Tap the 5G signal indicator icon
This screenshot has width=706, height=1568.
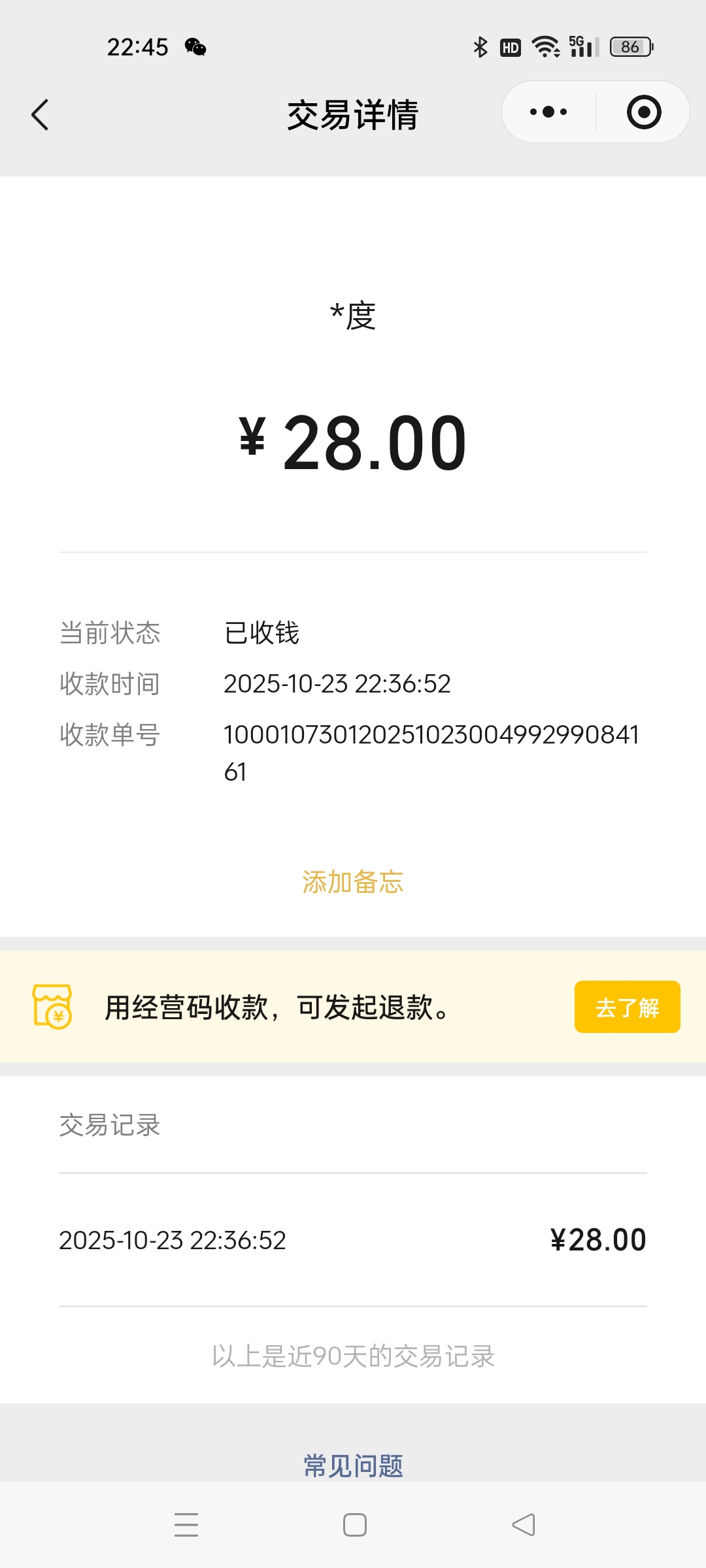[584, 46]
